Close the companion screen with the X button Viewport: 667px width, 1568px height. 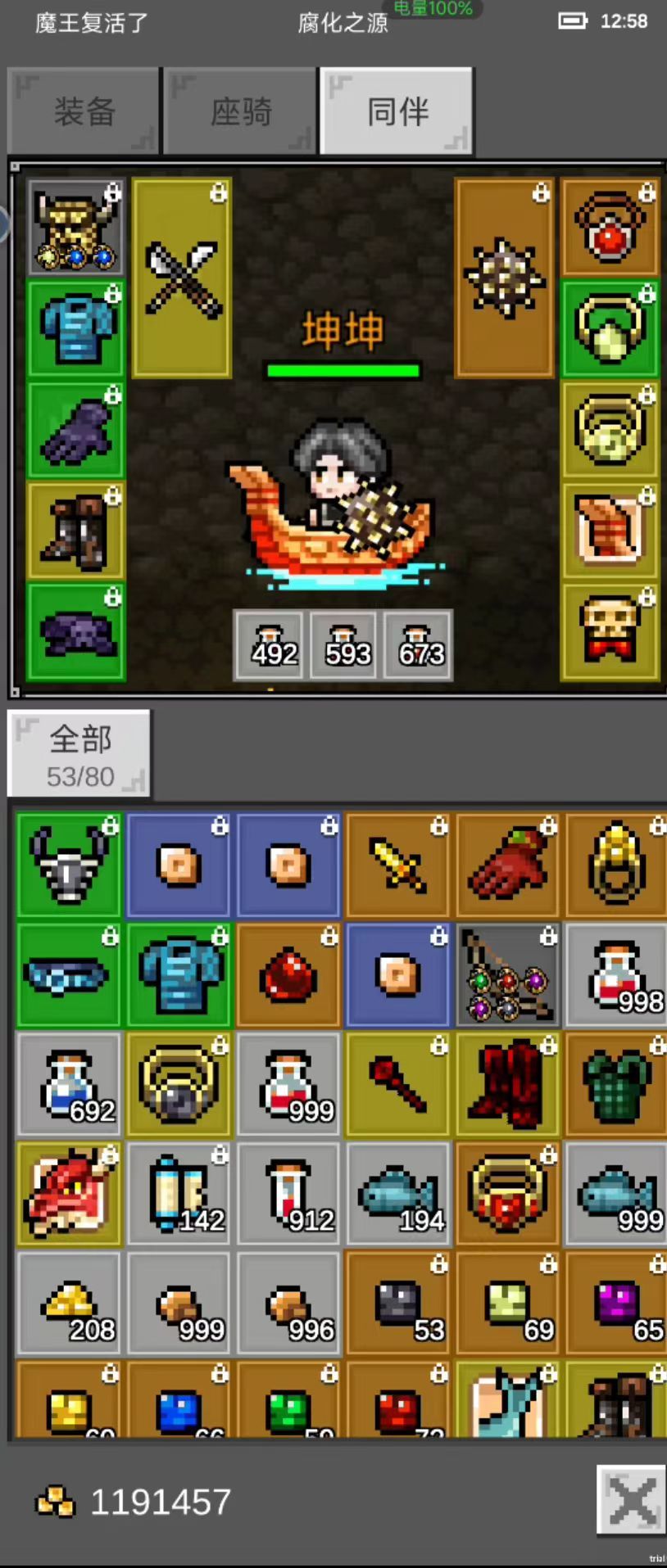[630, 1501]
